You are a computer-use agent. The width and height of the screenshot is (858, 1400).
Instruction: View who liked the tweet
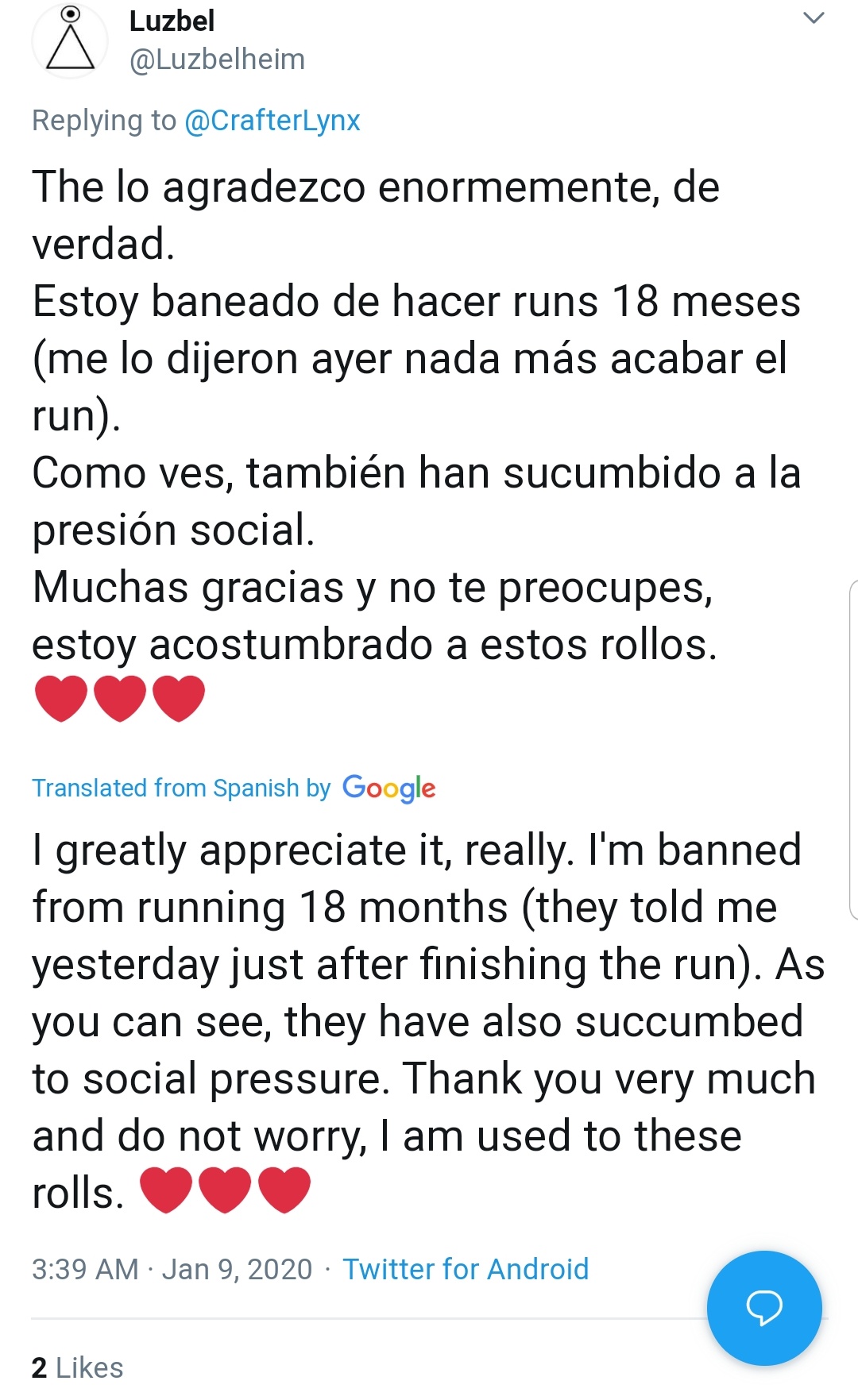(x=78, y=1367)
